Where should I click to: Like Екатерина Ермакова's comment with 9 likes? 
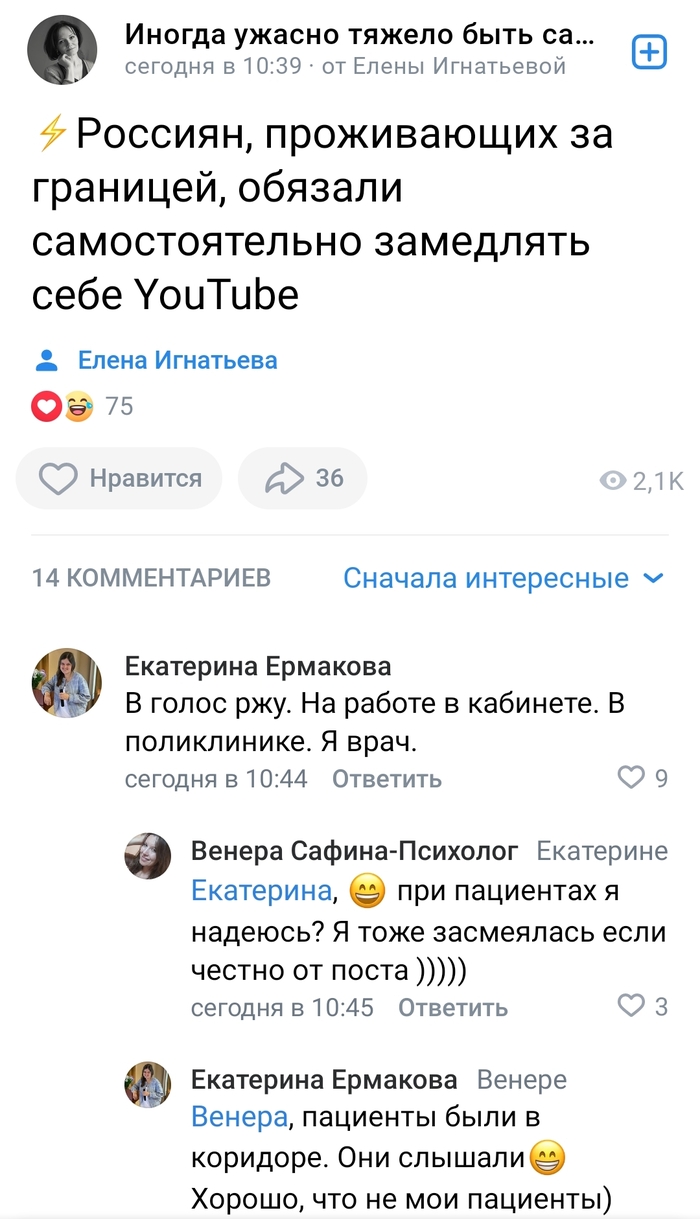(x=641, y=778)
